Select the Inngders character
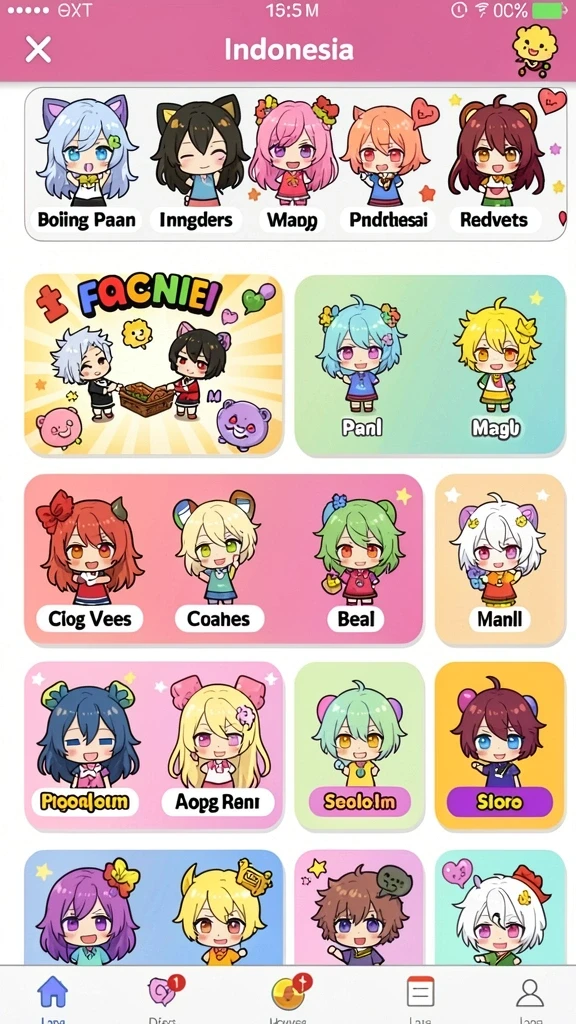 point(196,163)
